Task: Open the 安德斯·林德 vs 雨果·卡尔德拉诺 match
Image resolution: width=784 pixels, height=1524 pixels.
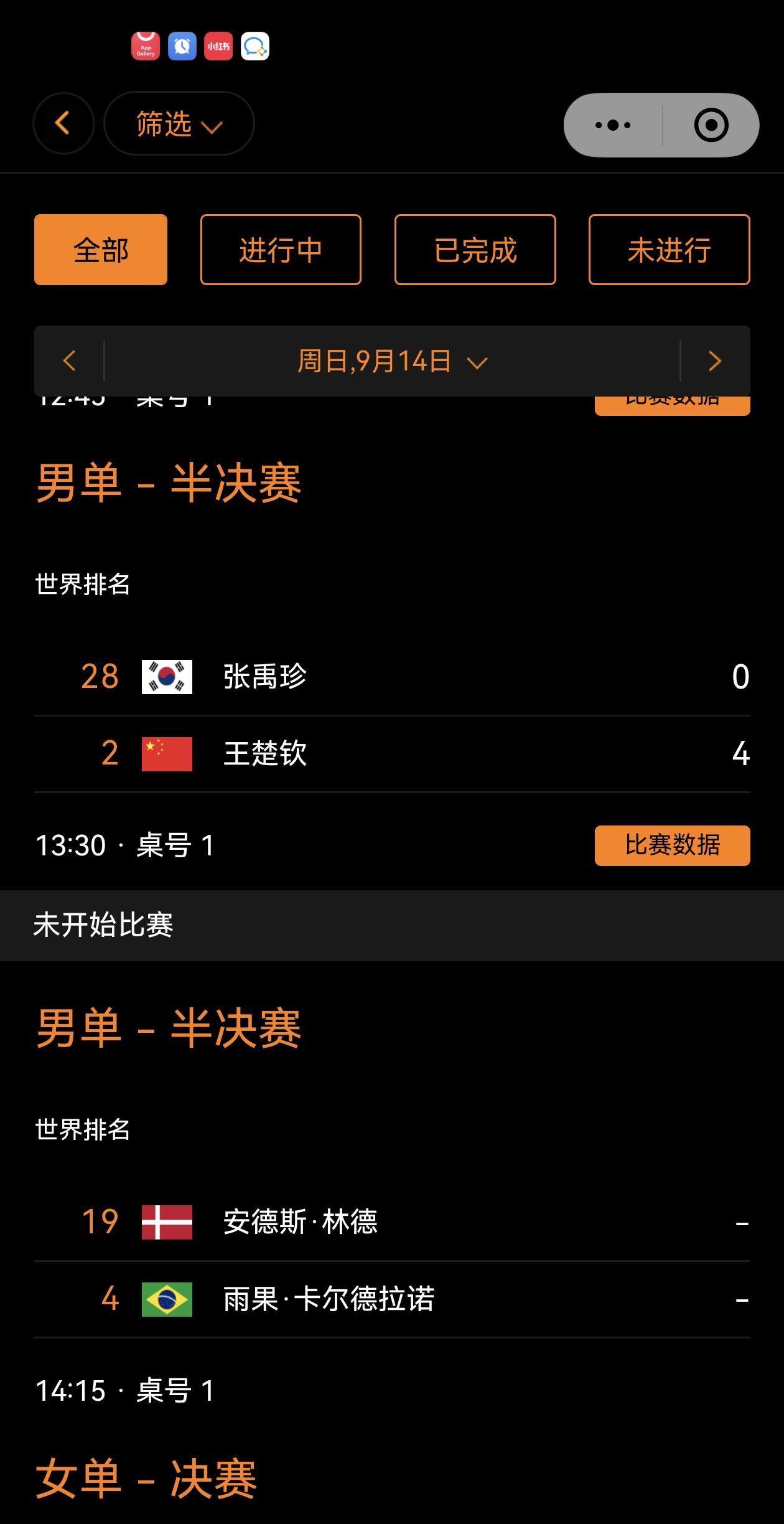Action: [x=392, y=1260]
